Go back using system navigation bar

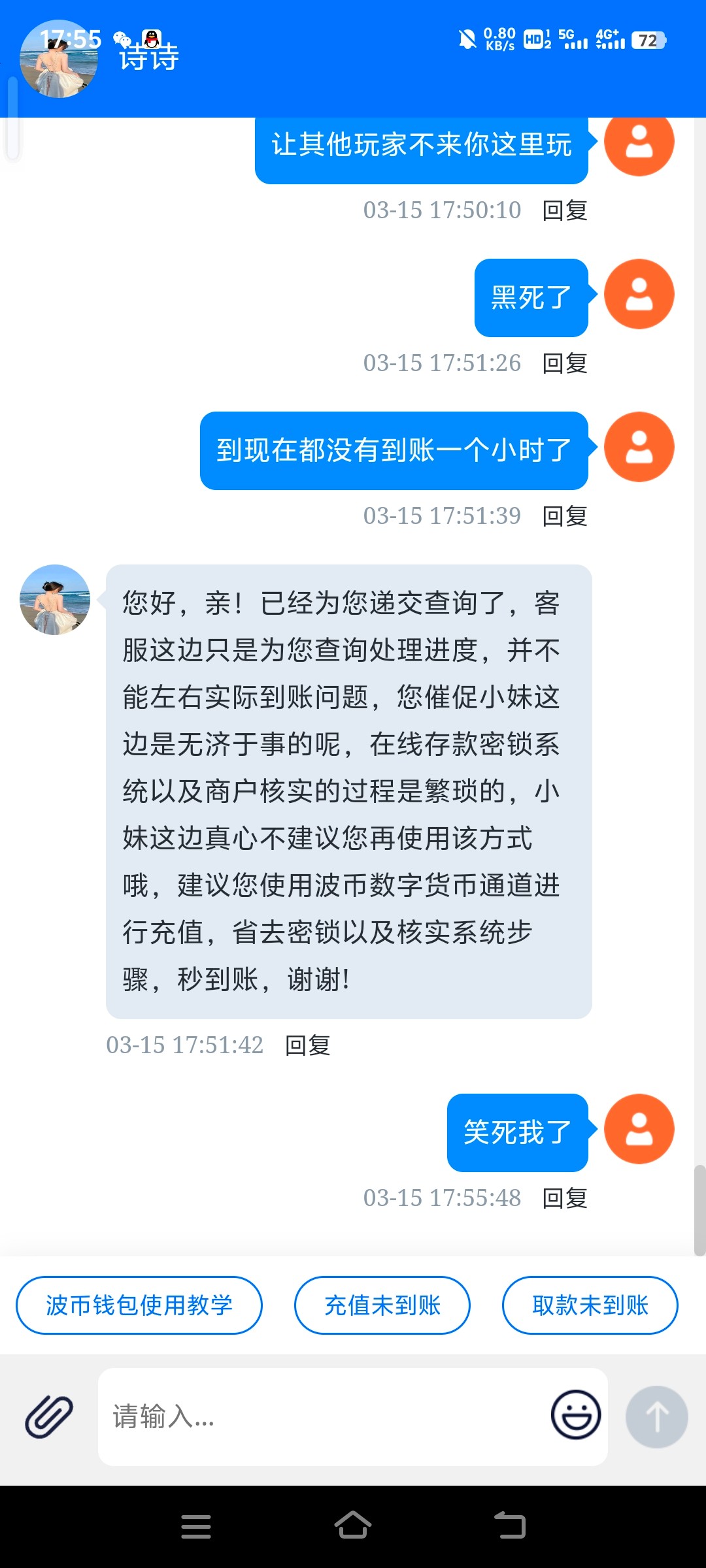pyautogui.click(x=510, y=1526)
